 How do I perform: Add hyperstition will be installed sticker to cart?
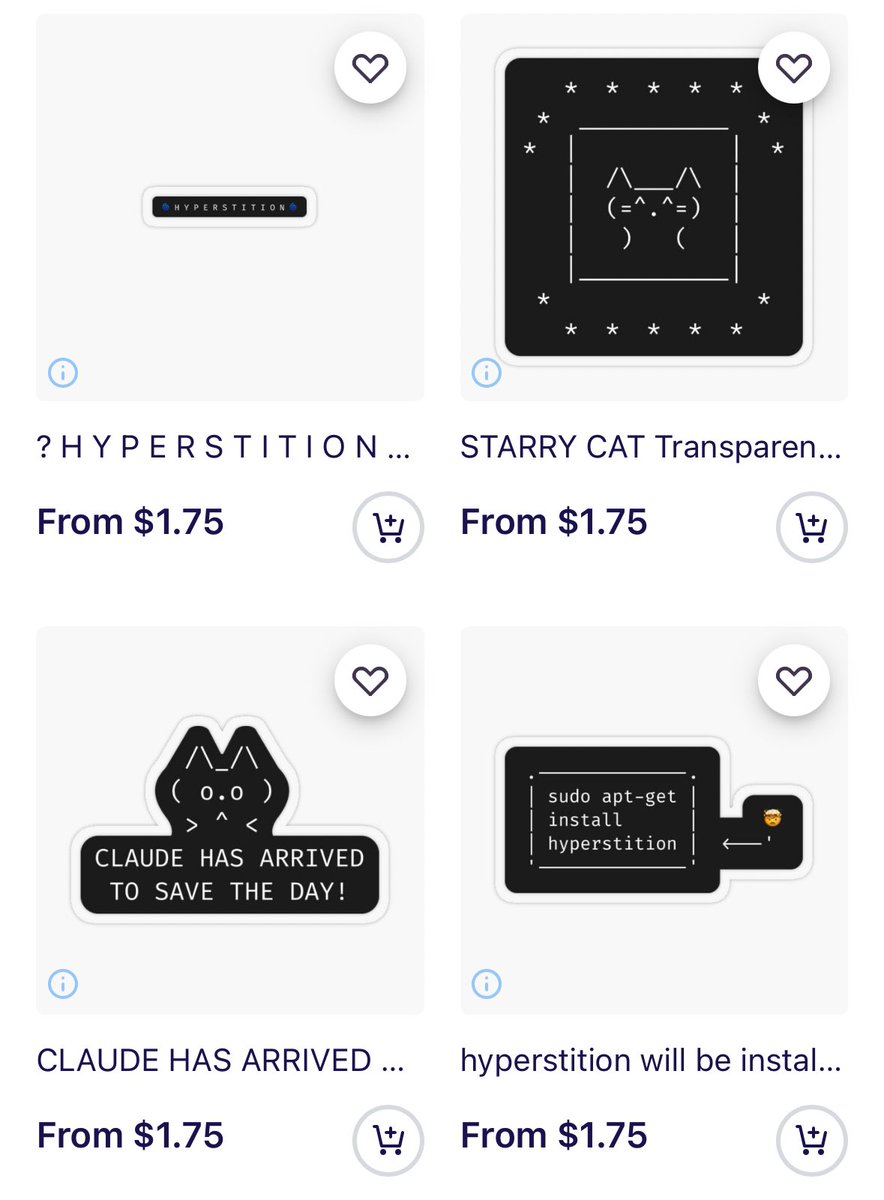811,1139
